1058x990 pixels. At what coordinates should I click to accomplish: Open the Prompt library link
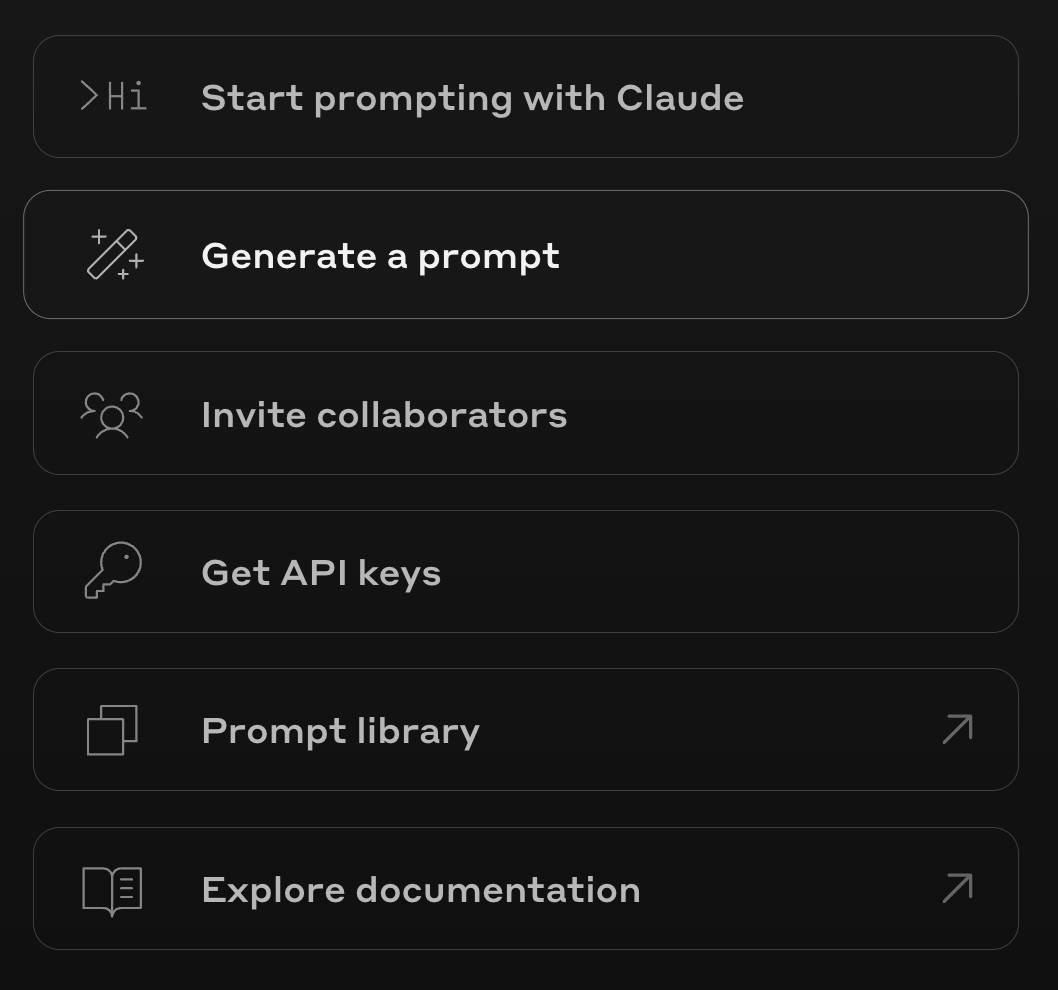click(340, 730)
